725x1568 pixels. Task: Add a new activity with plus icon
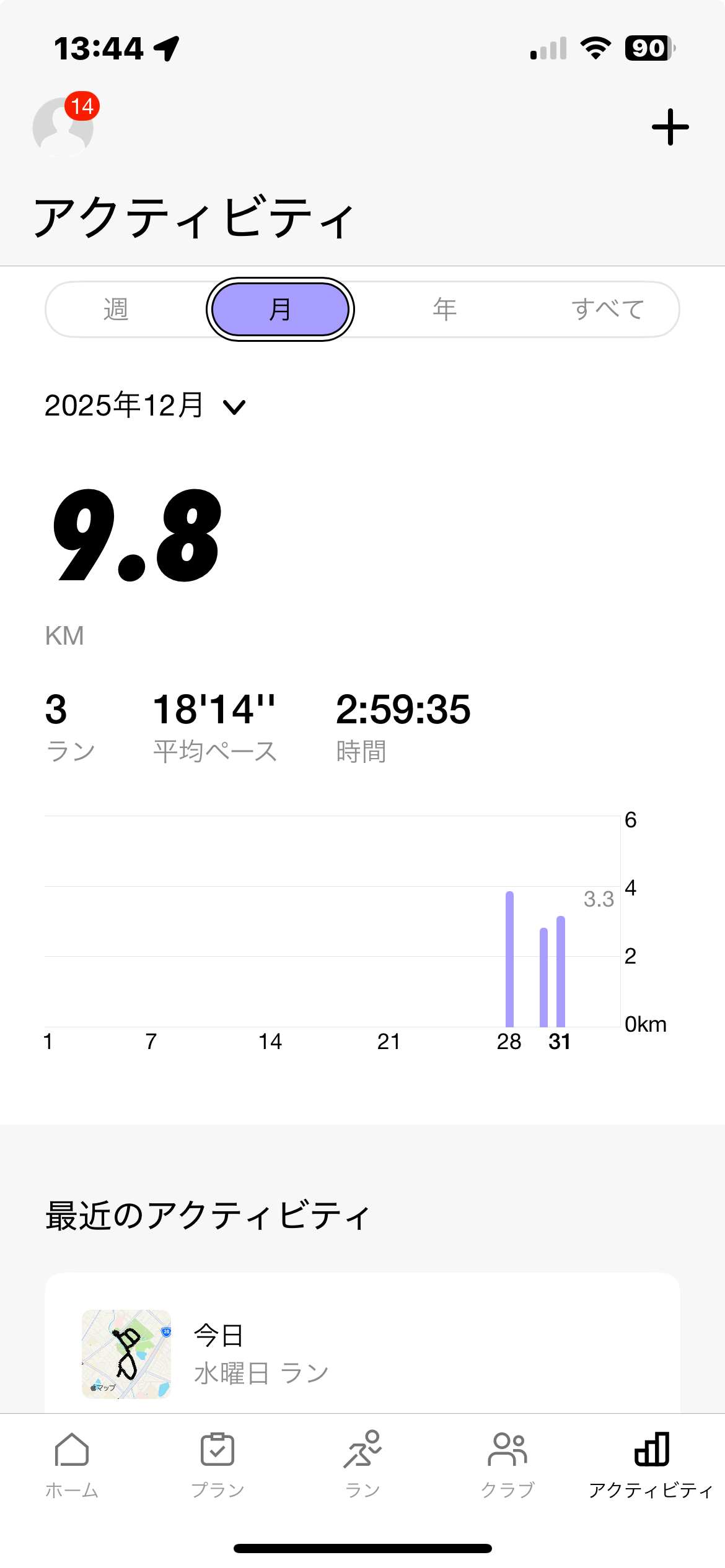[670, 127]
